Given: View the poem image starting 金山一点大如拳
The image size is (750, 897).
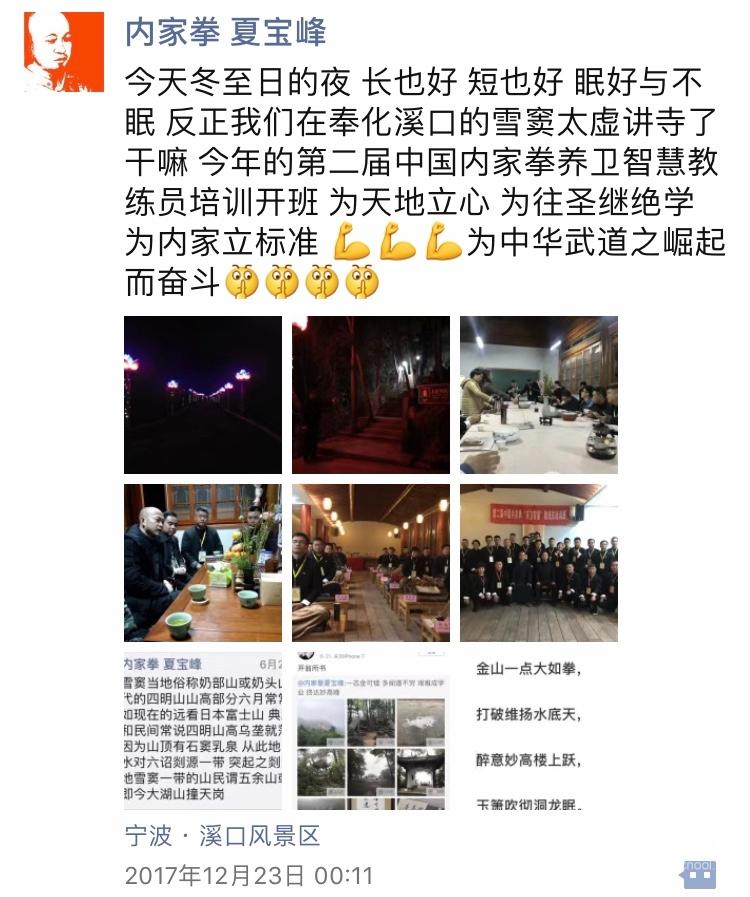Looking at the screenshot, I should pyautogui.click(x=539, y=731).
